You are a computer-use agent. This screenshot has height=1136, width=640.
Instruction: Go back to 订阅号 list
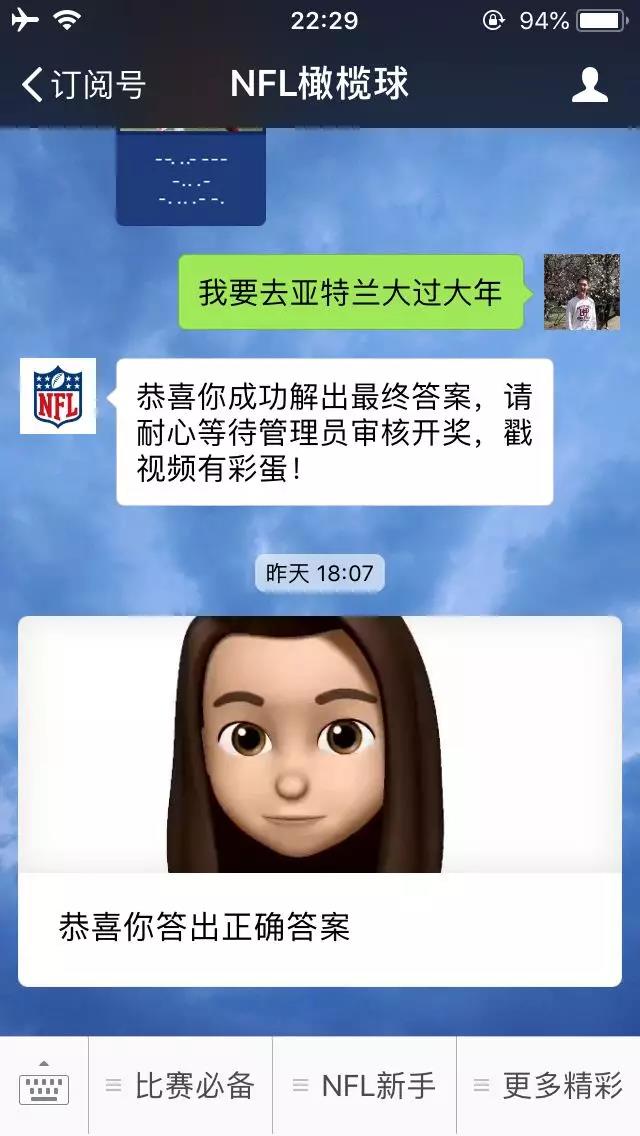(x=84, y=85)
